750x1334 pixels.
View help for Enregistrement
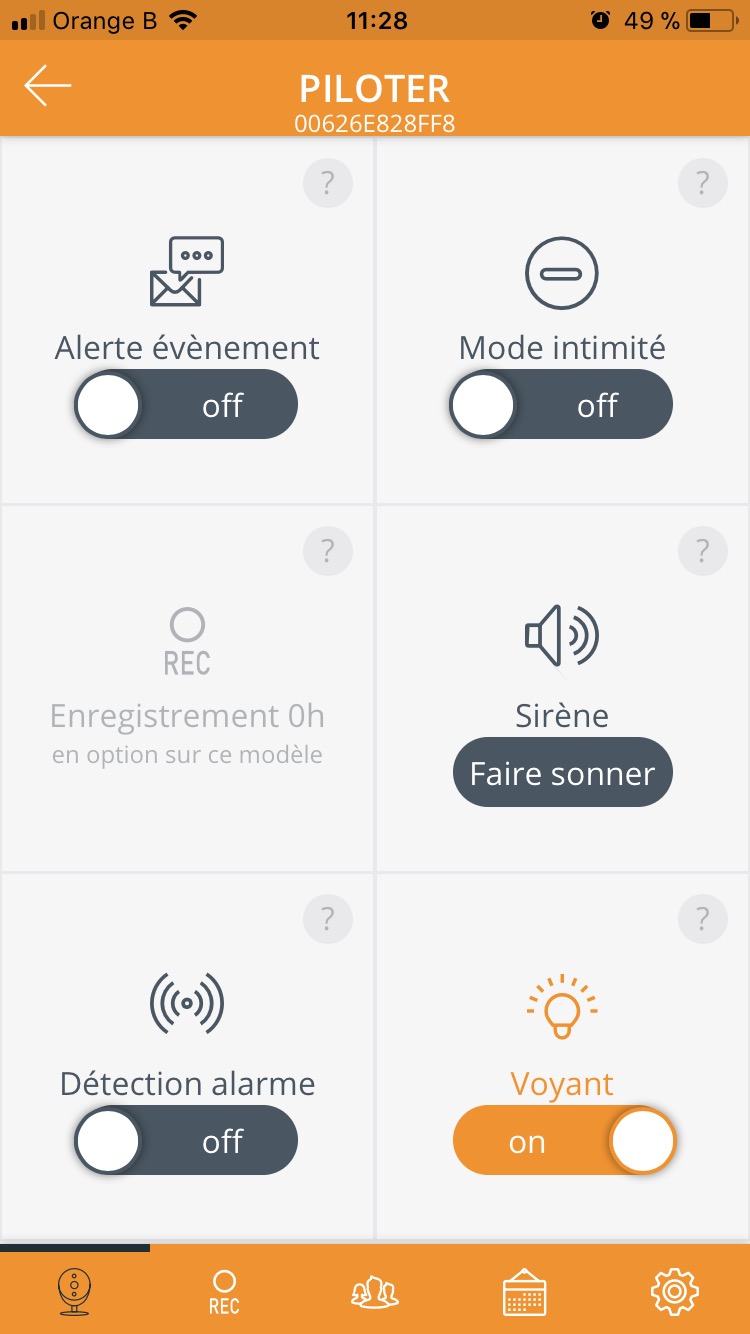pos(327,550)
